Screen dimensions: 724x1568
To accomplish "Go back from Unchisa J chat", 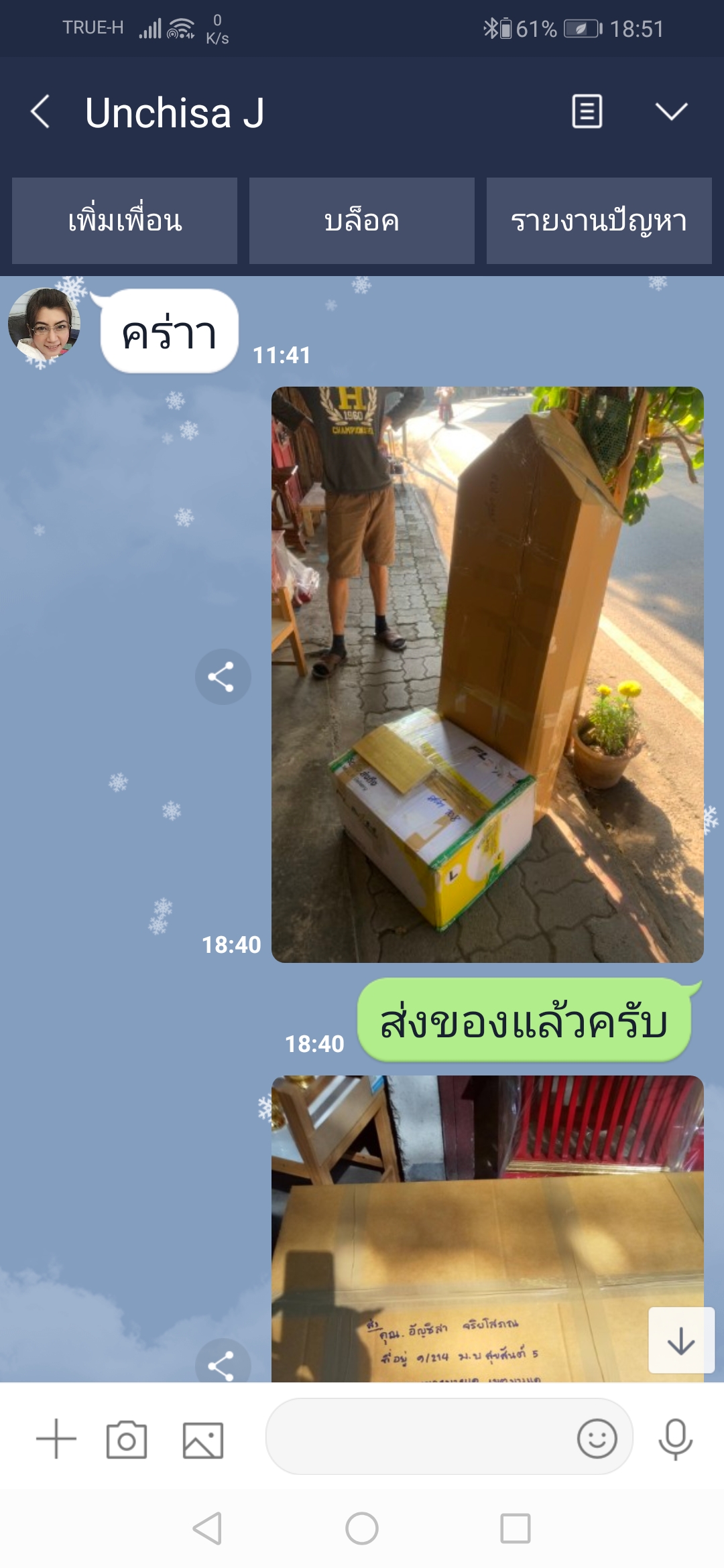I will click(41, 111).
